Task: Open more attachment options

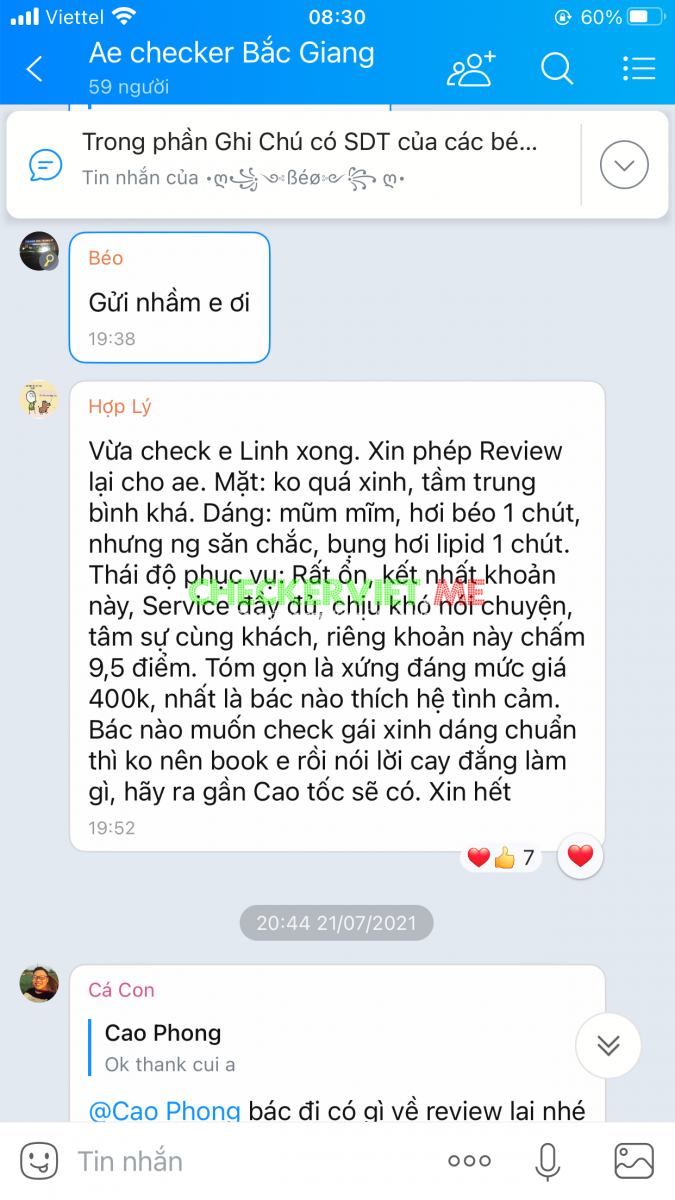Action: (x=469, y=1161)
